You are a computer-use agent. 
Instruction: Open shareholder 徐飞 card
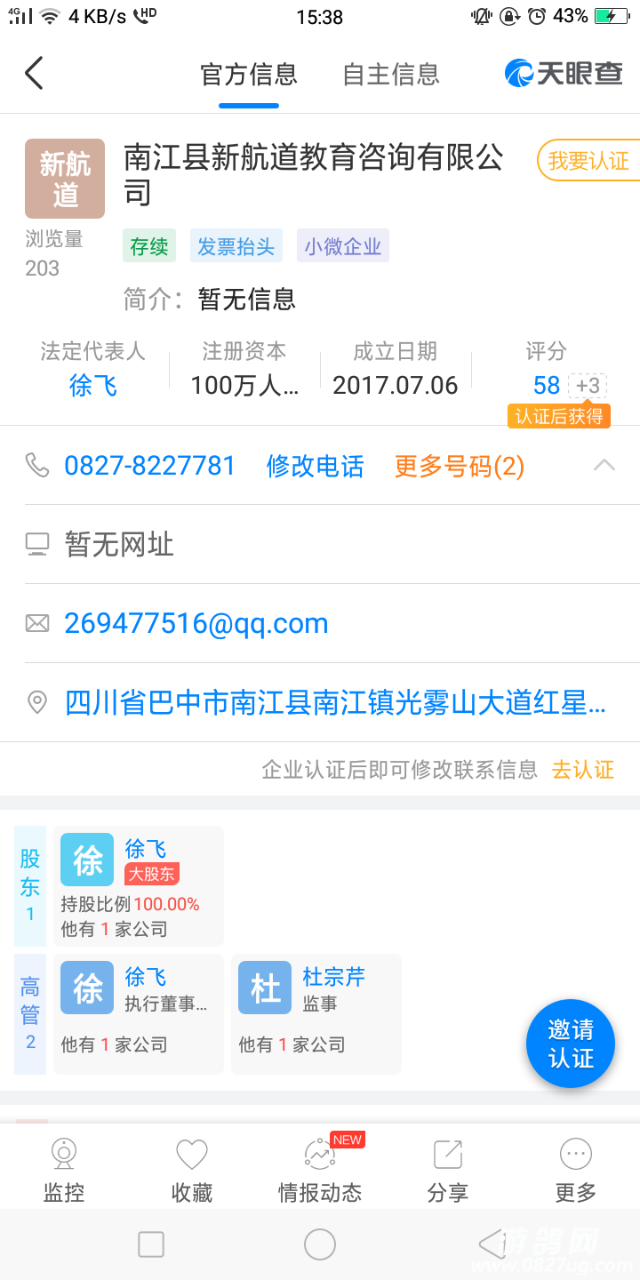tap(138, 886)
